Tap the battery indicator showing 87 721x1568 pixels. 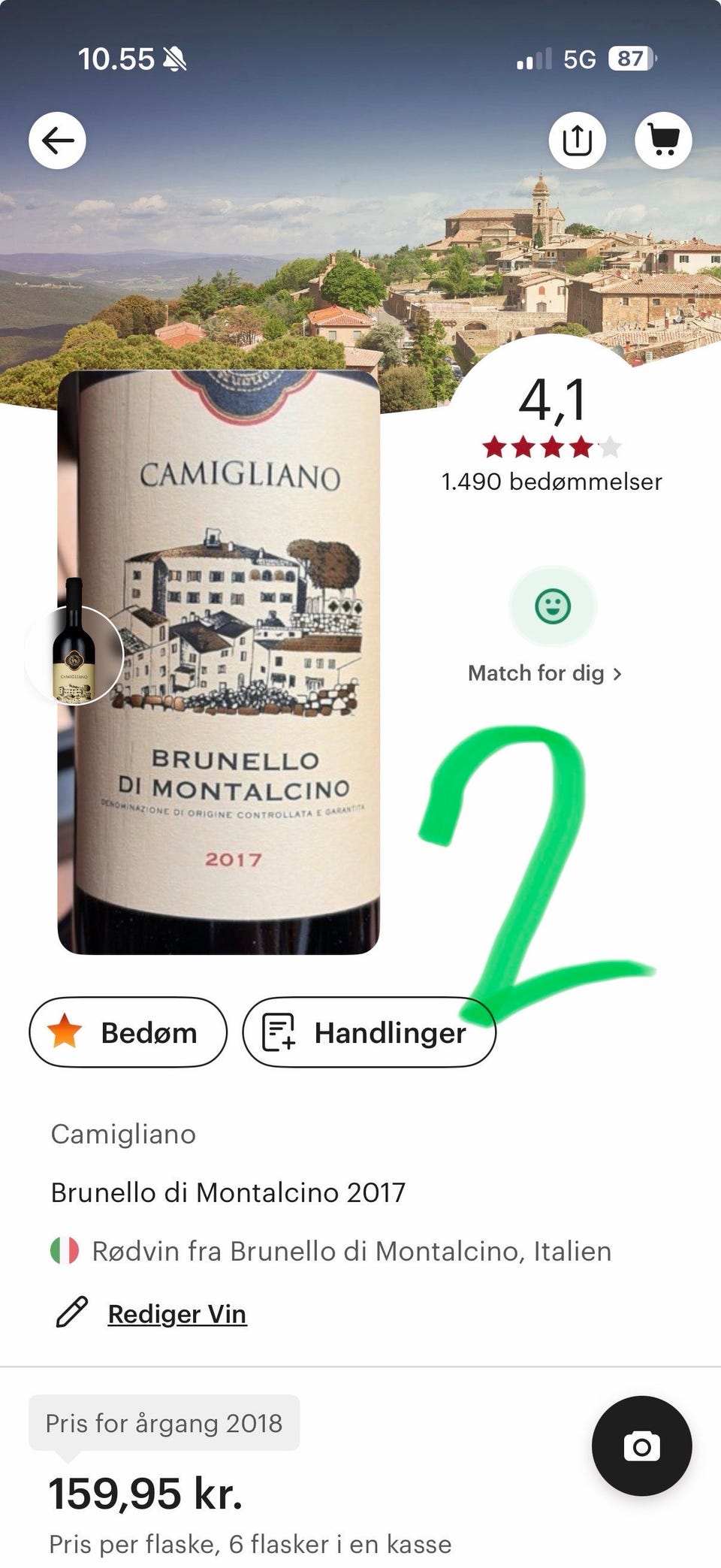coord(632,58)
